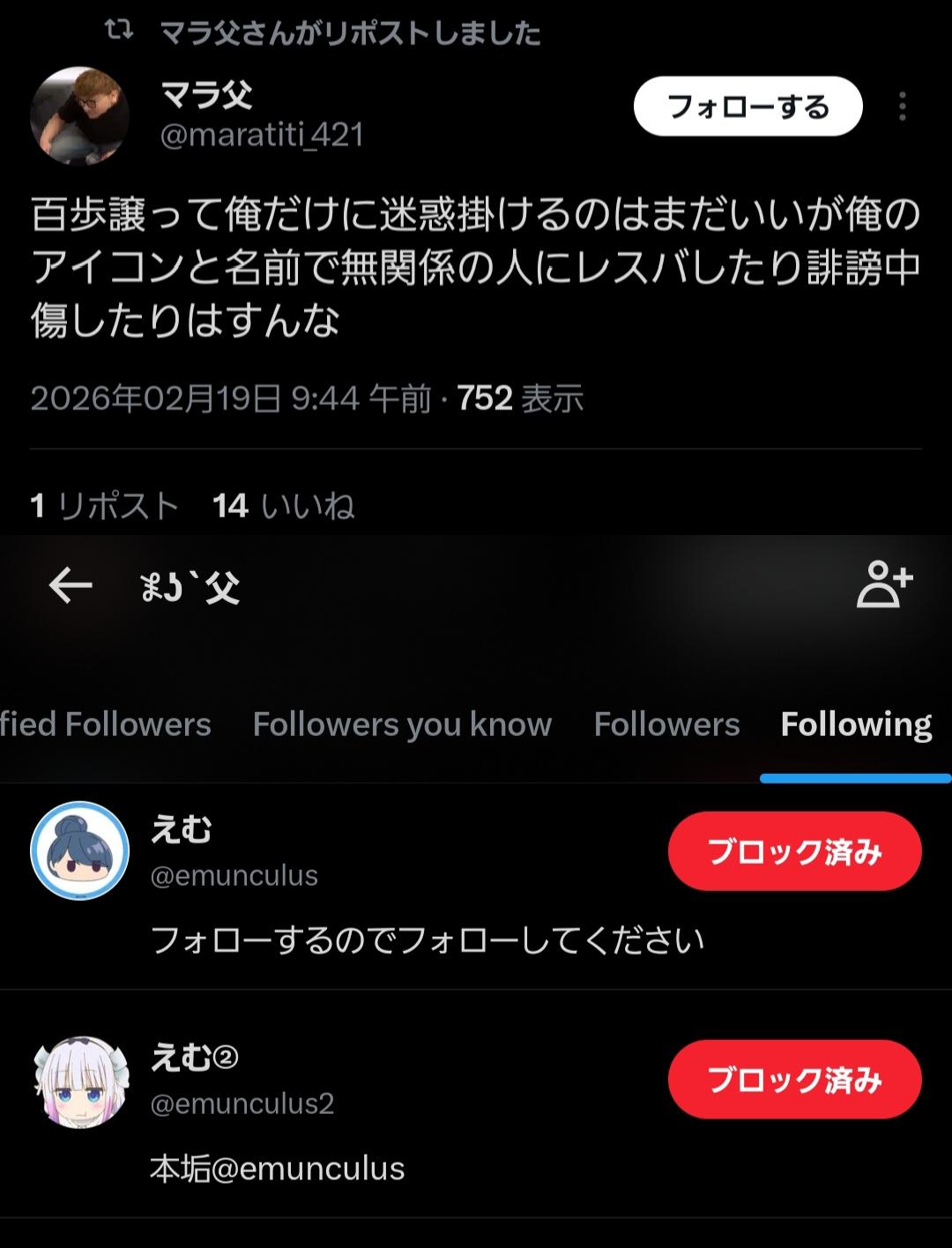The image size is (952, 1248).
Task: Switch to the Followers you know tab
Action: [402, 724]
